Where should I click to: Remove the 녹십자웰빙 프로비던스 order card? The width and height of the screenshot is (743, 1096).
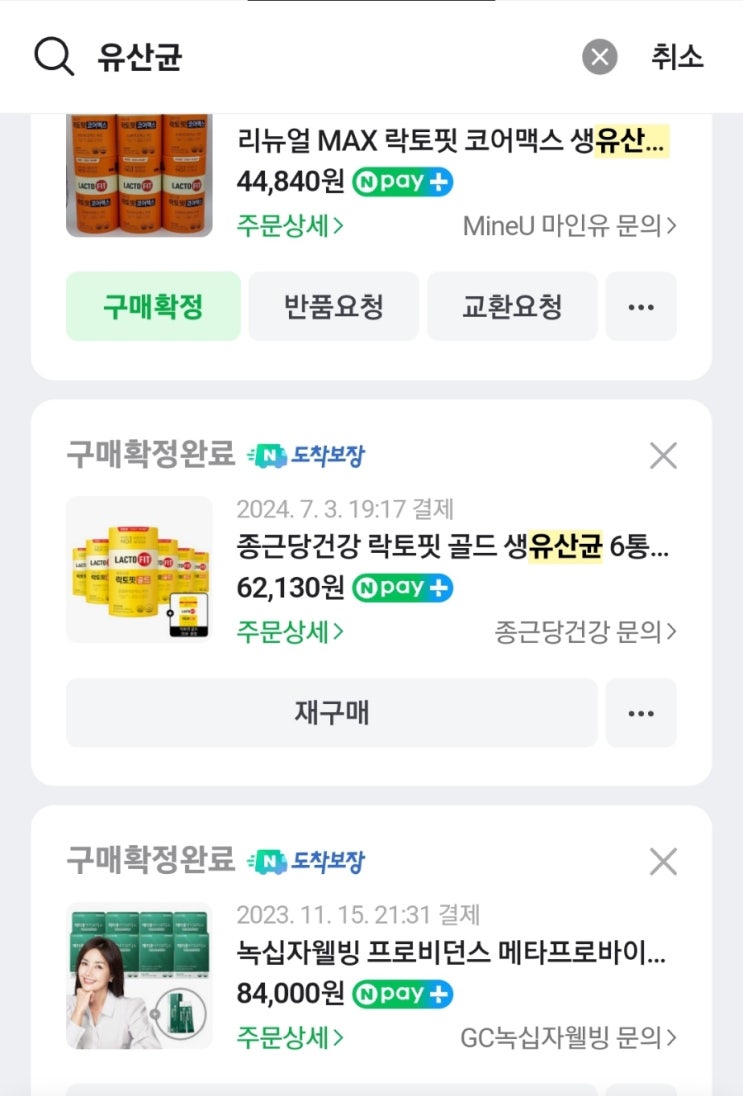663,861
